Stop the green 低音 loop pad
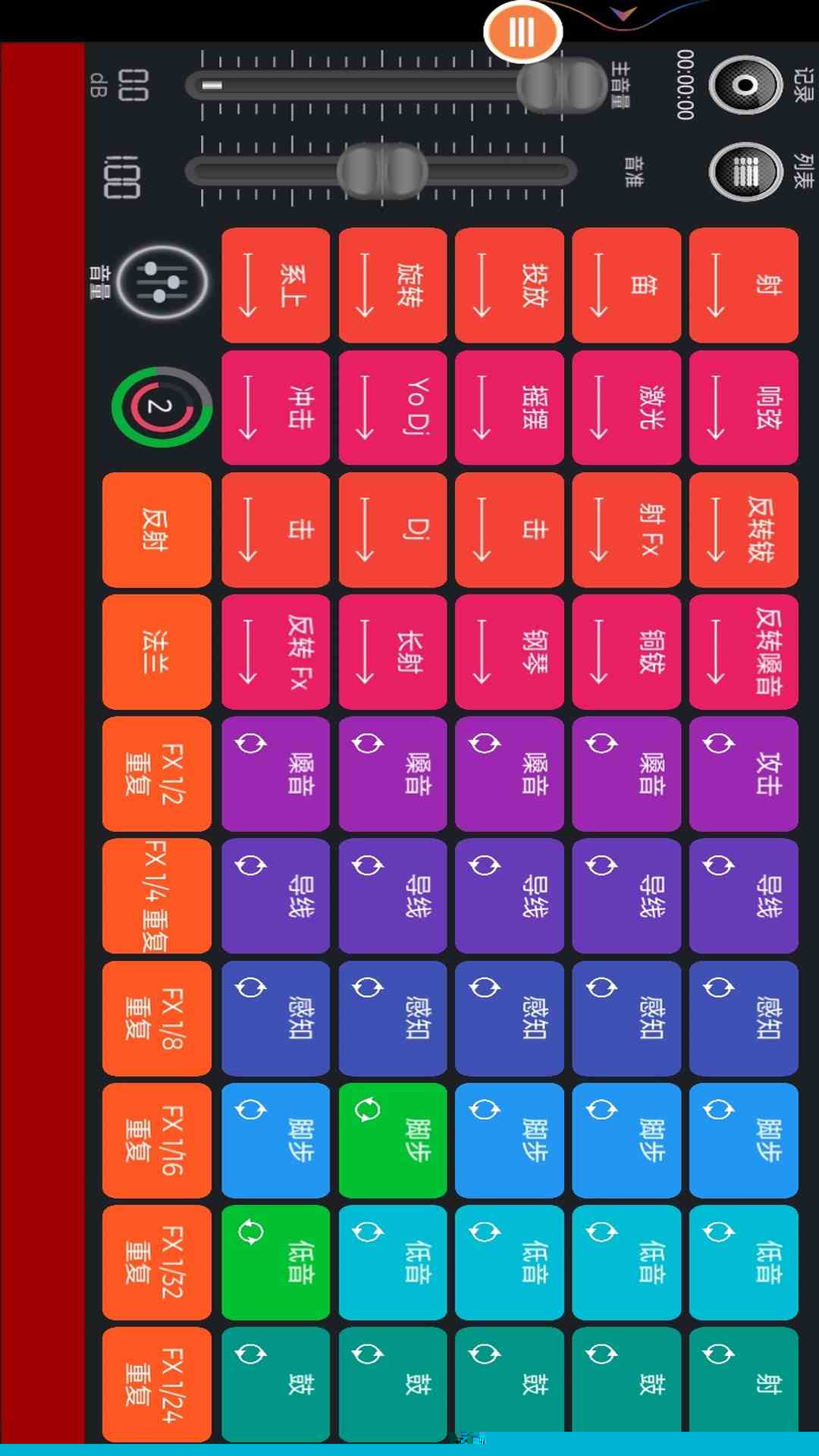819x1456 pixels. click(x=275, y=1262)
